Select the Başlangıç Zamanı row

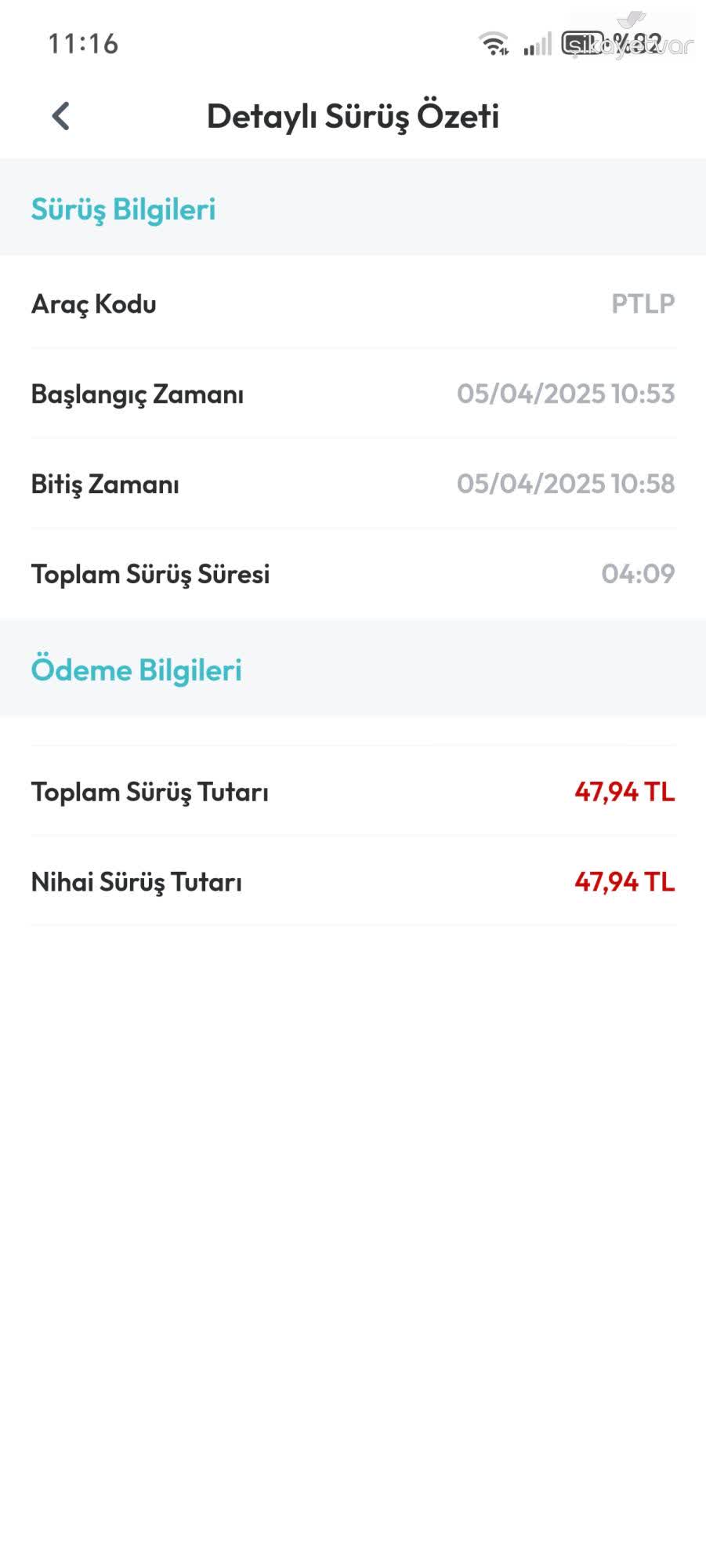353,394
